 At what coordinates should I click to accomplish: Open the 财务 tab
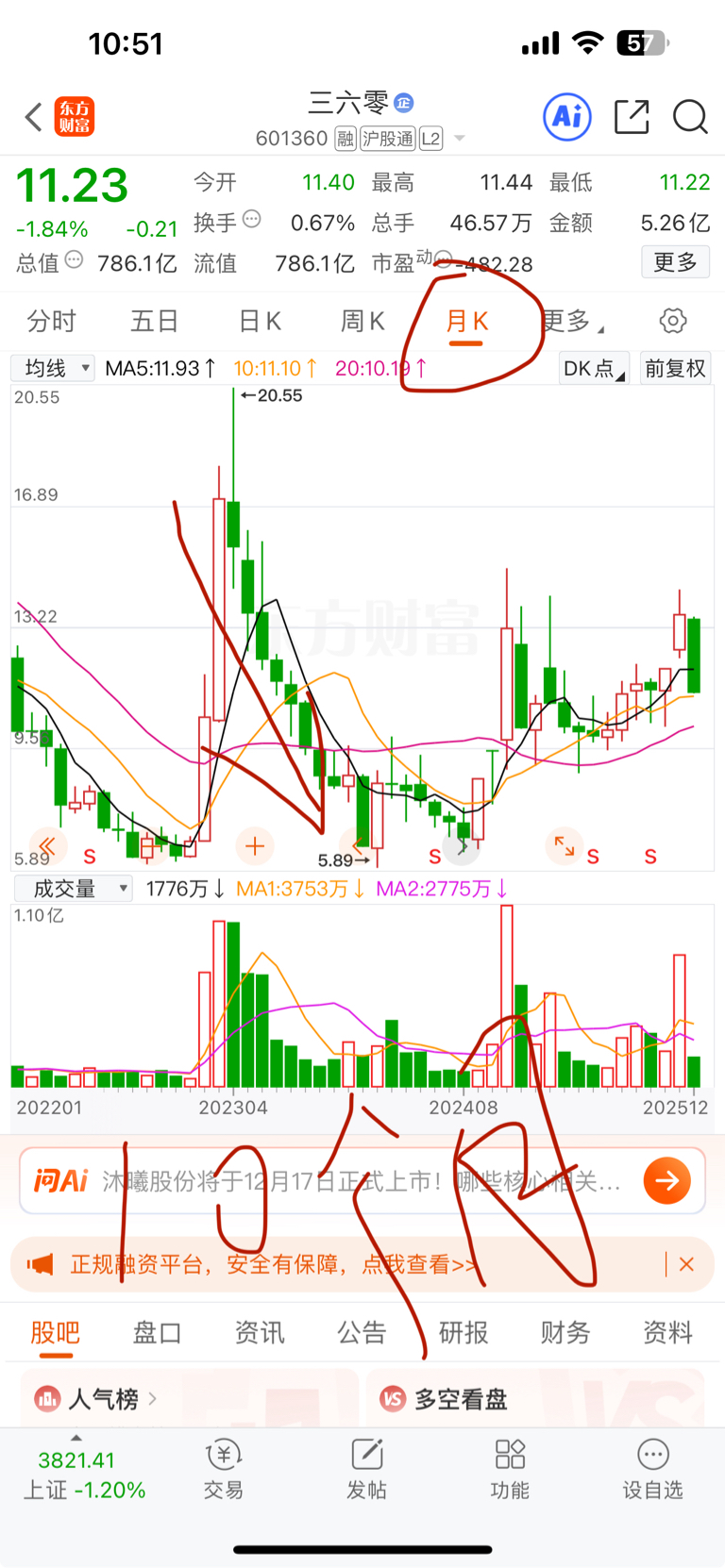(565, 1332)
